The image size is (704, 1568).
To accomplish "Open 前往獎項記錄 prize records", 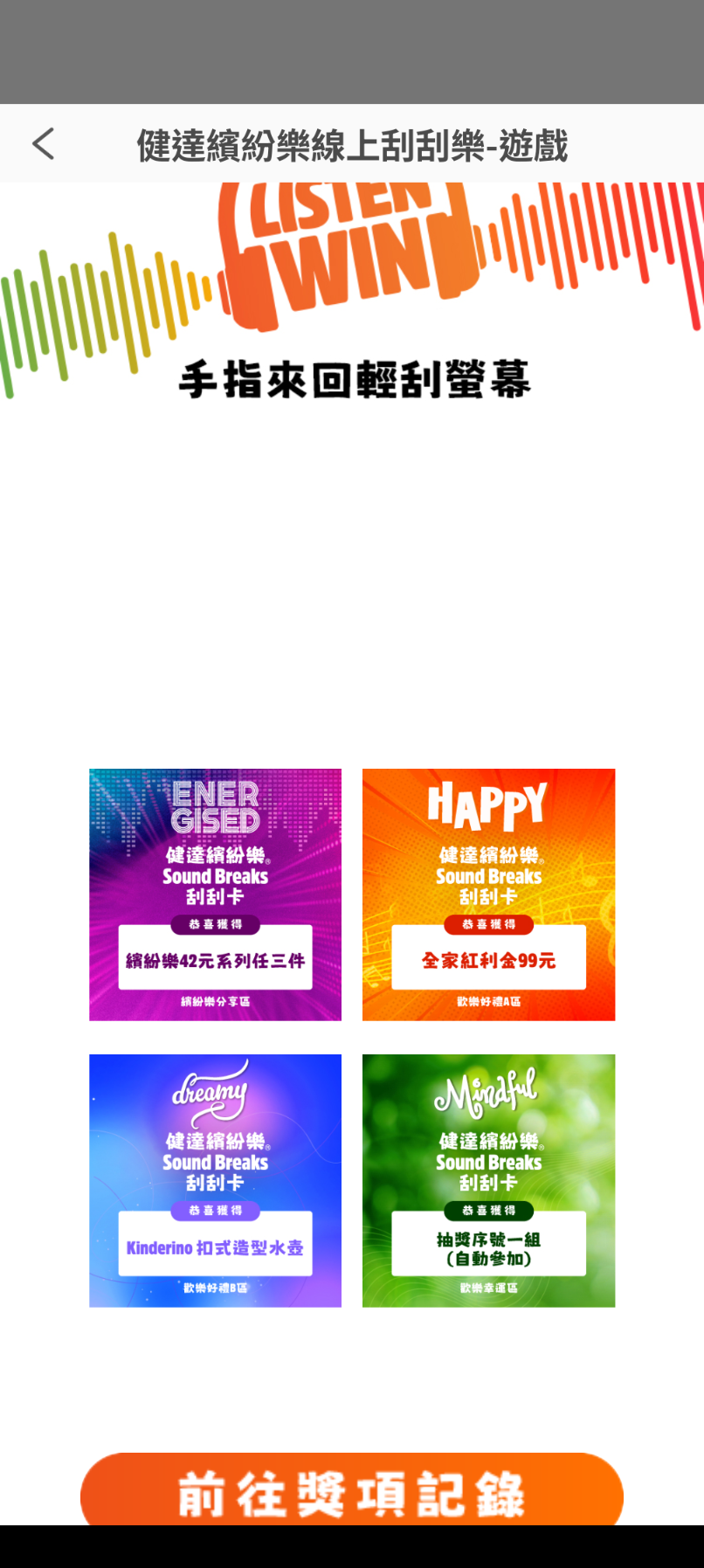I will point(352,1489).
